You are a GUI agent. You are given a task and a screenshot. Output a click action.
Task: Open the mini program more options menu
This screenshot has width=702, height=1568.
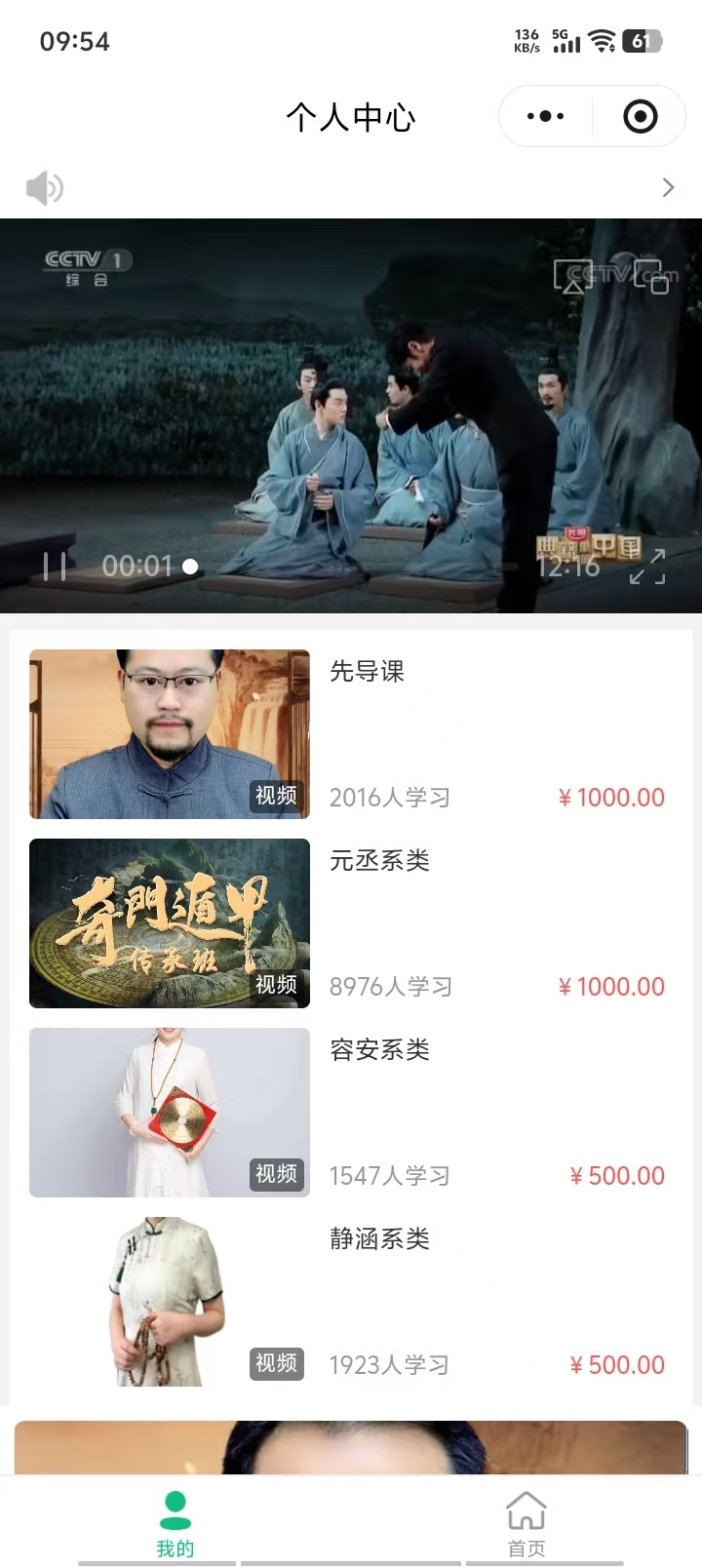click(545, 117)
